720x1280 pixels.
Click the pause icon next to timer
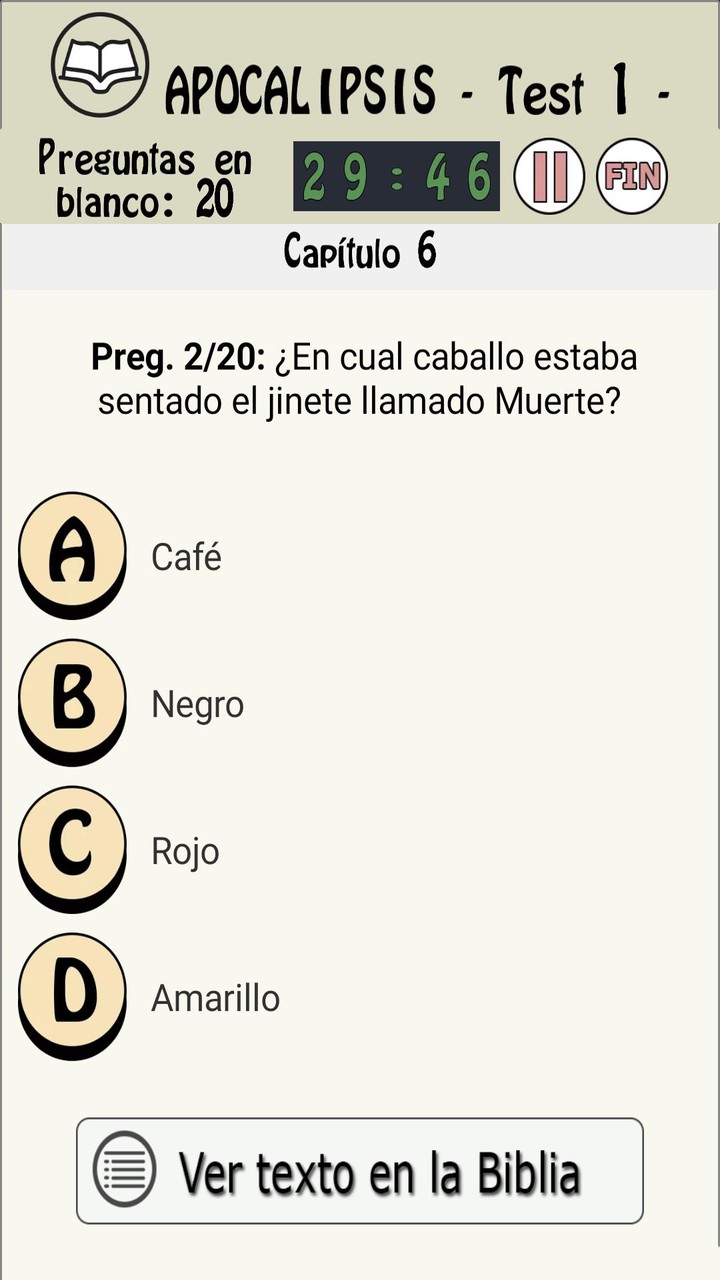[549, 175]
